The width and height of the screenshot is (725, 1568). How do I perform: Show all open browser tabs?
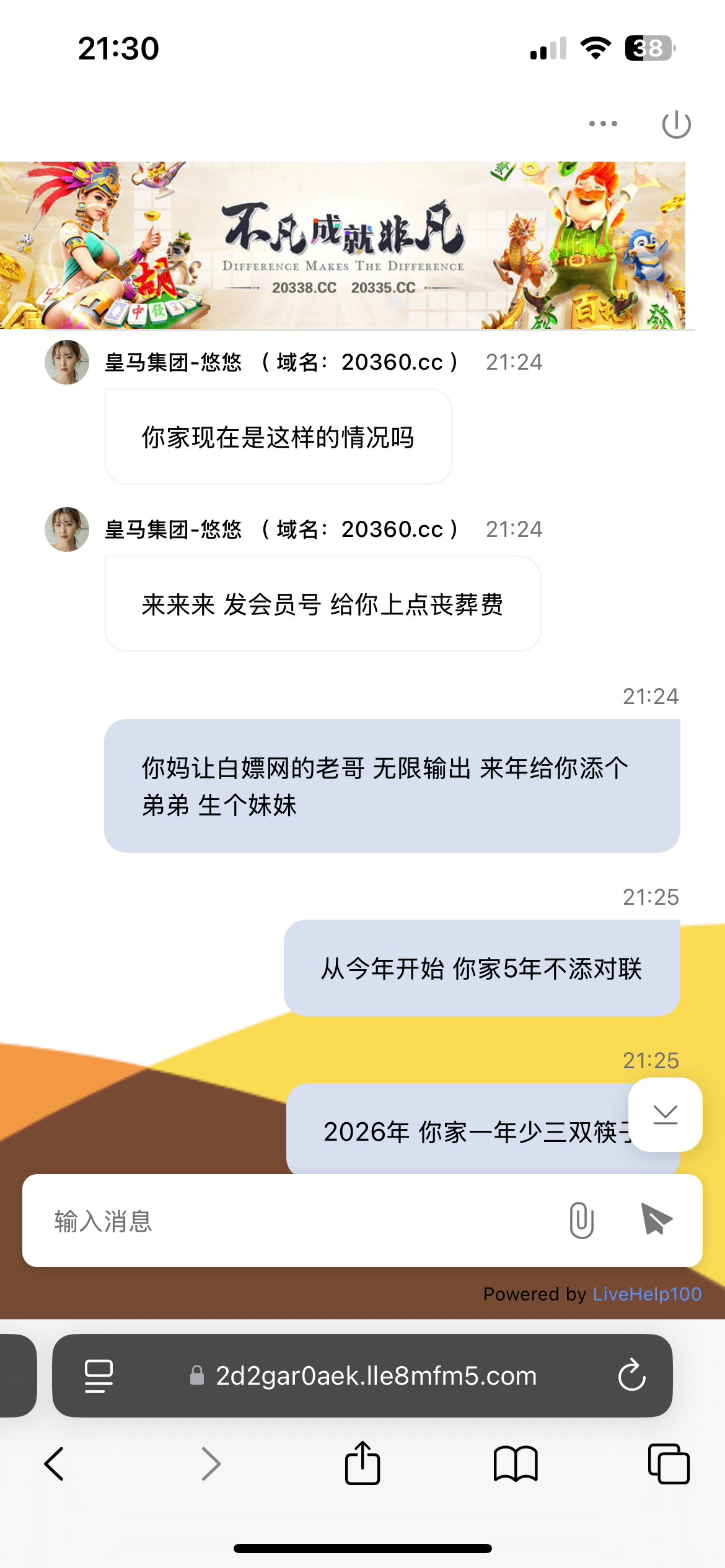coord(668,1464)
